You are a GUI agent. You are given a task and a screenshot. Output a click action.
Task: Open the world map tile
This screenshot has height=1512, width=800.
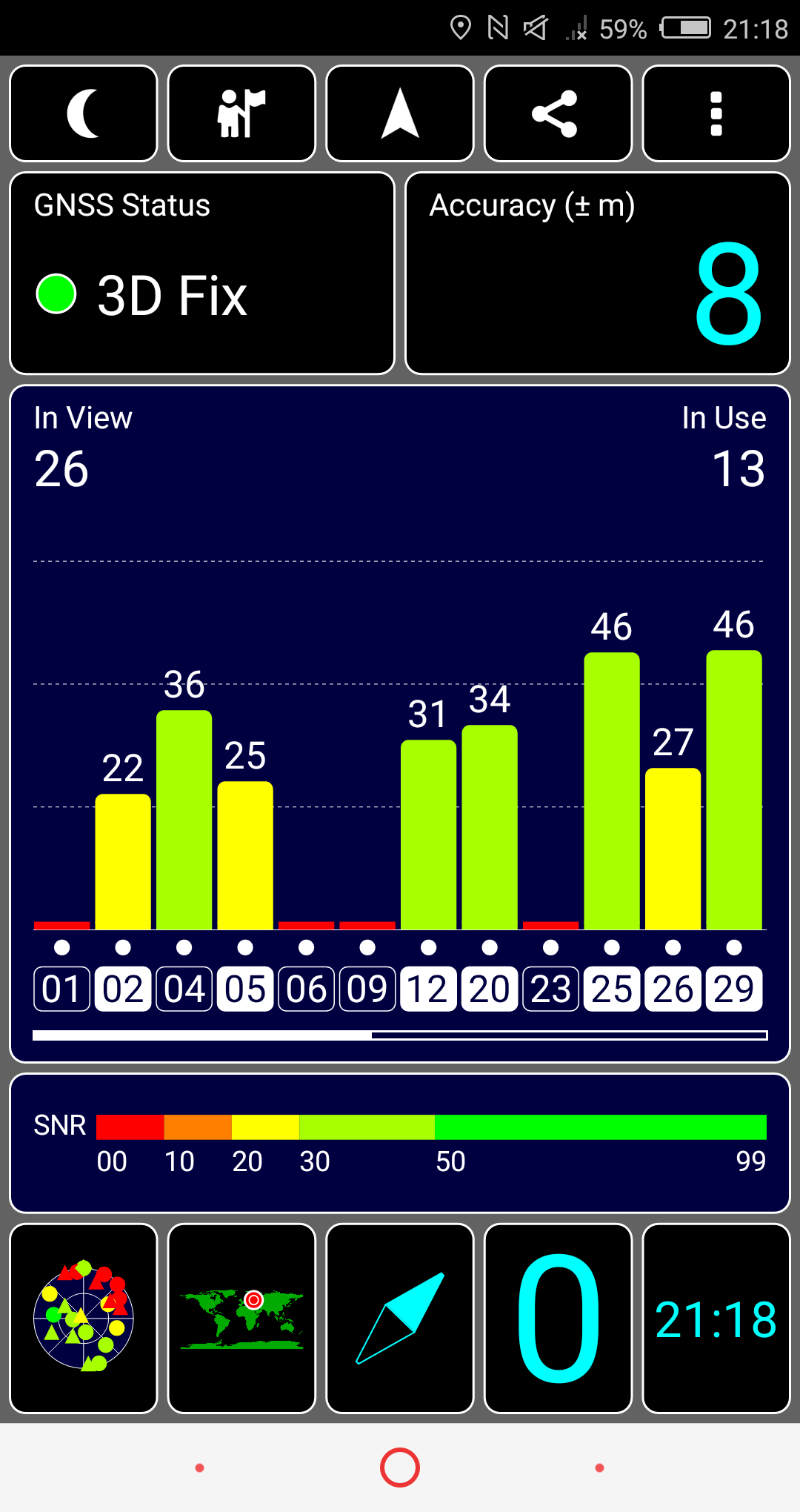coord(241,1319)
